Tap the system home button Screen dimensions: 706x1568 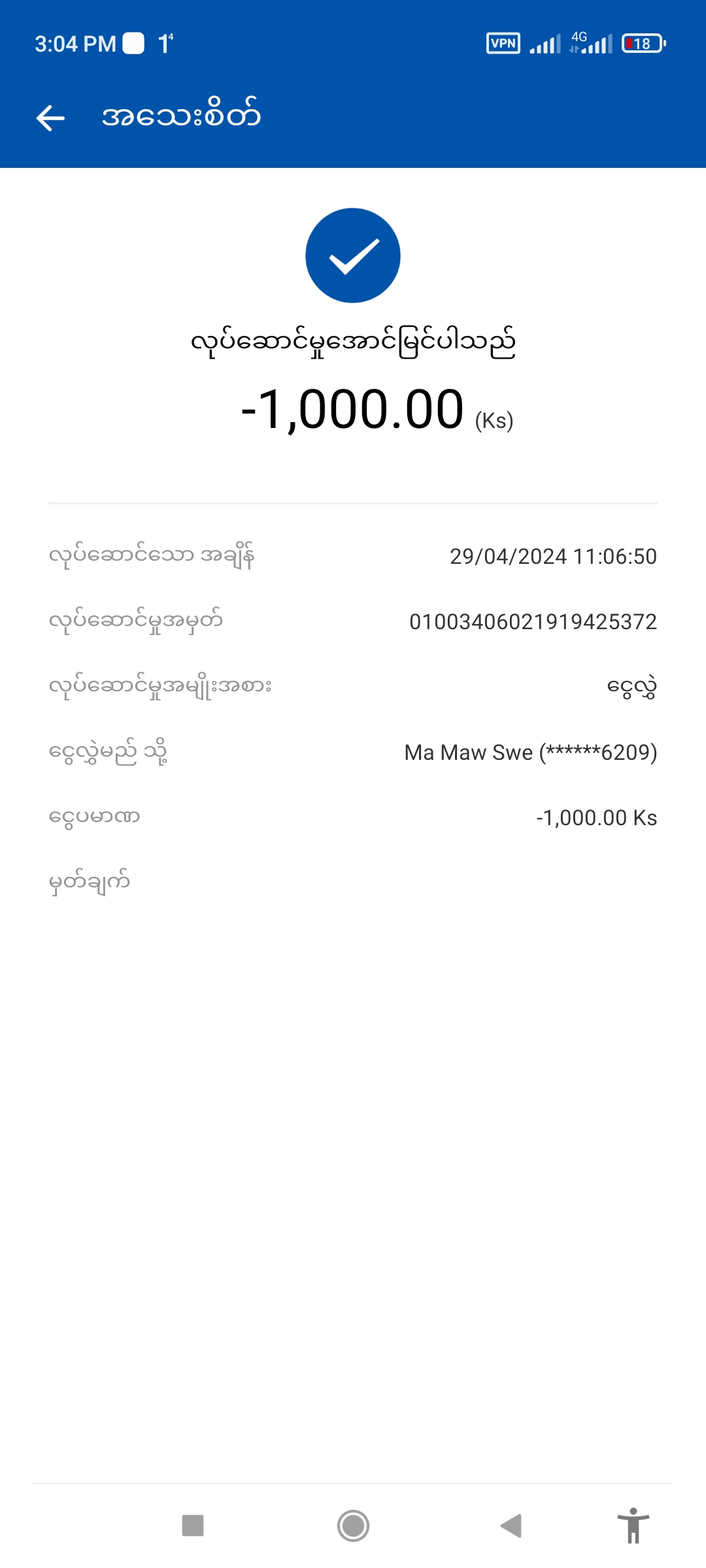[353, 1526]
